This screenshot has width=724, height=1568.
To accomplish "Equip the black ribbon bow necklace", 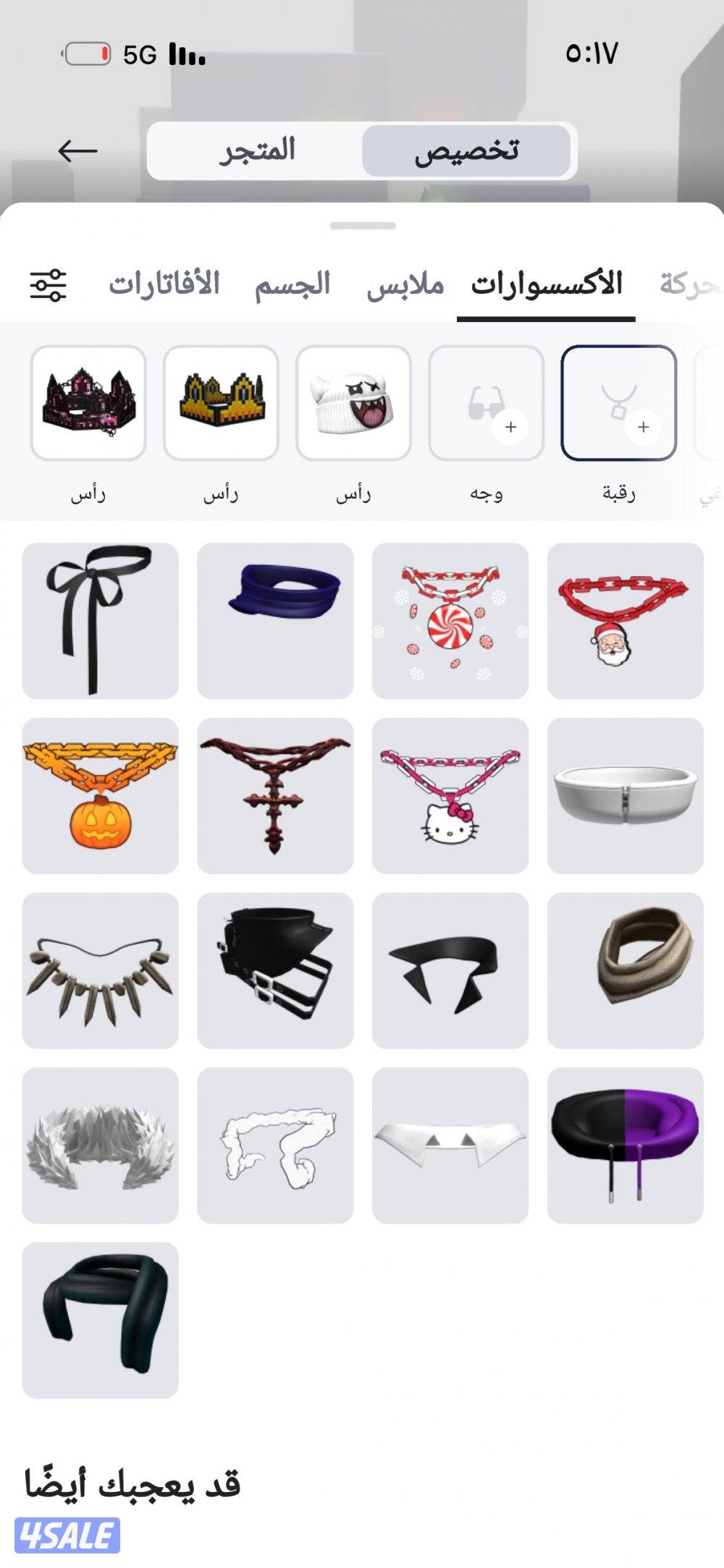I will (100, 621).
